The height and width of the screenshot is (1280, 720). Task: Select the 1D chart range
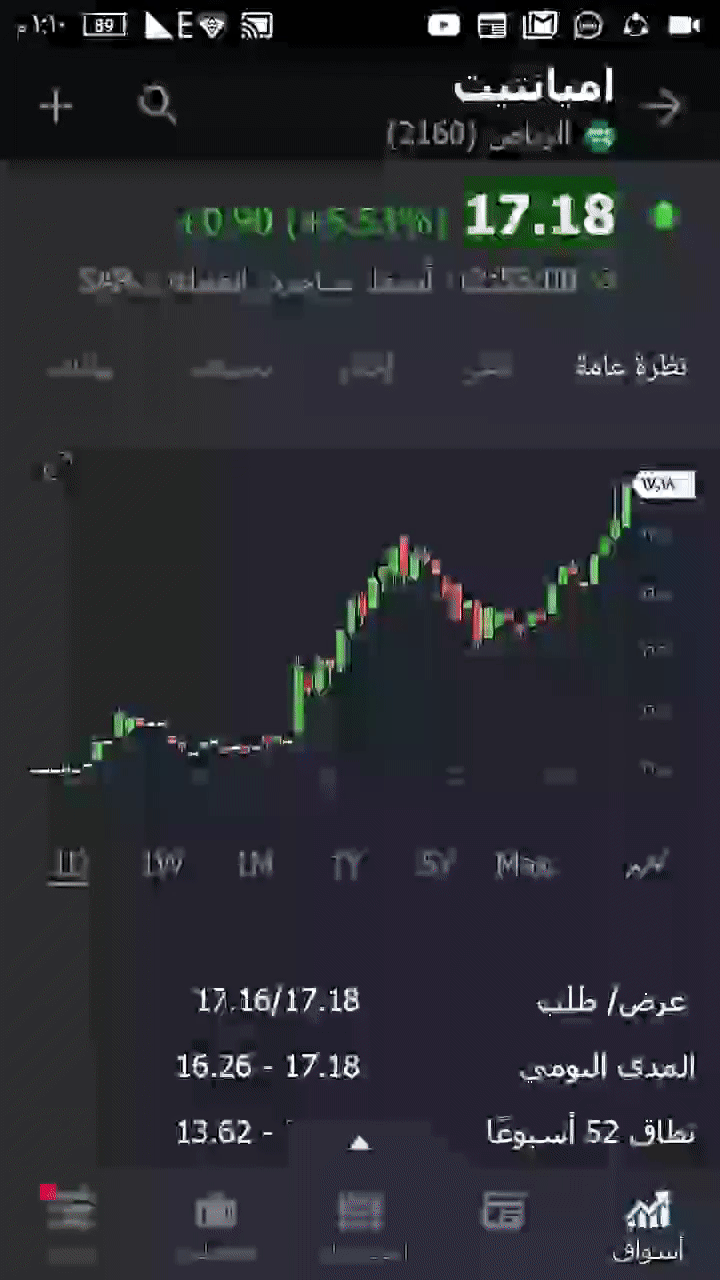[68, 864]
